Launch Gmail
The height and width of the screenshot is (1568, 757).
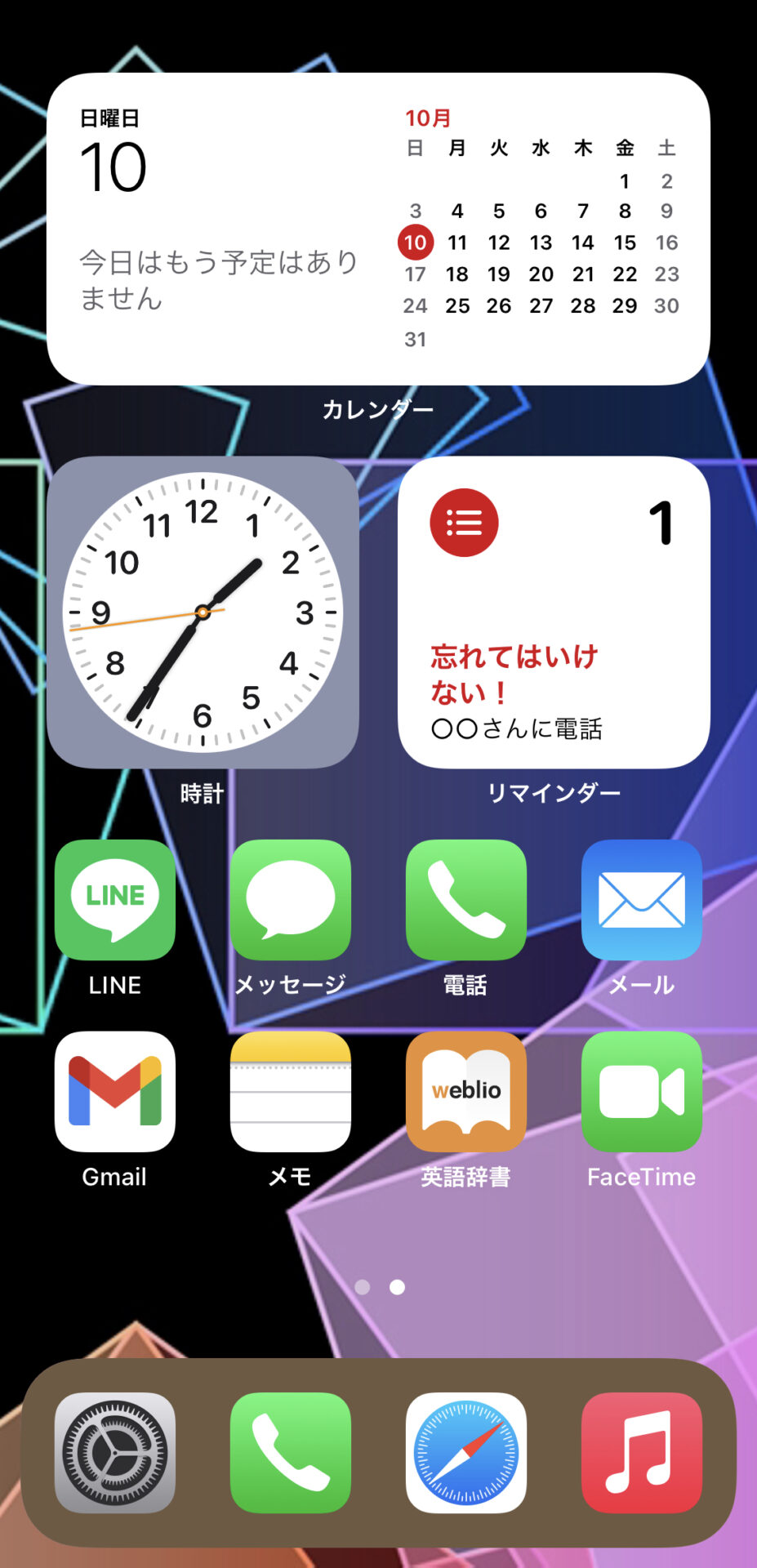[x=115, y=1091]
